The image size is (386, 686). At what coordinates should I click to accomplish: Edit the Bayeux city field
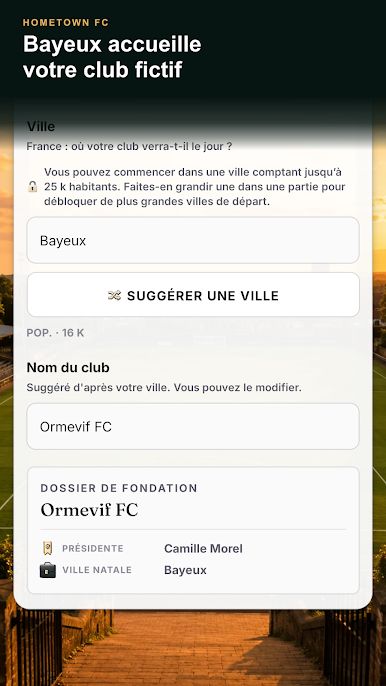(193, 240)
